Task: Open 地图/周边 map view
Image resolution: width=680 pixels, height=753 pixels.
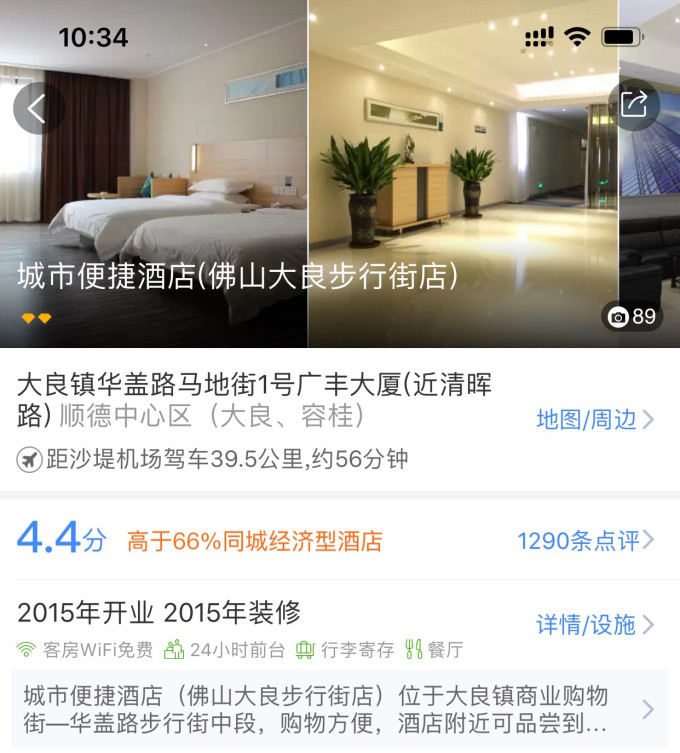Action: click(x=595, y=420)
